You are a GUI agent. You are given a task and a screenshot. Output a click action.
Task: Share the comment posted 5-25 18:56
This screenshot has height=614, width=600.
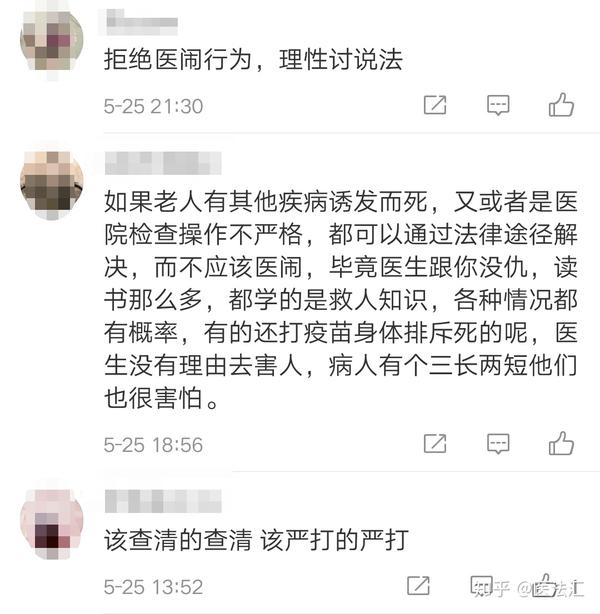pyautogui.click(x=435, y=443)
